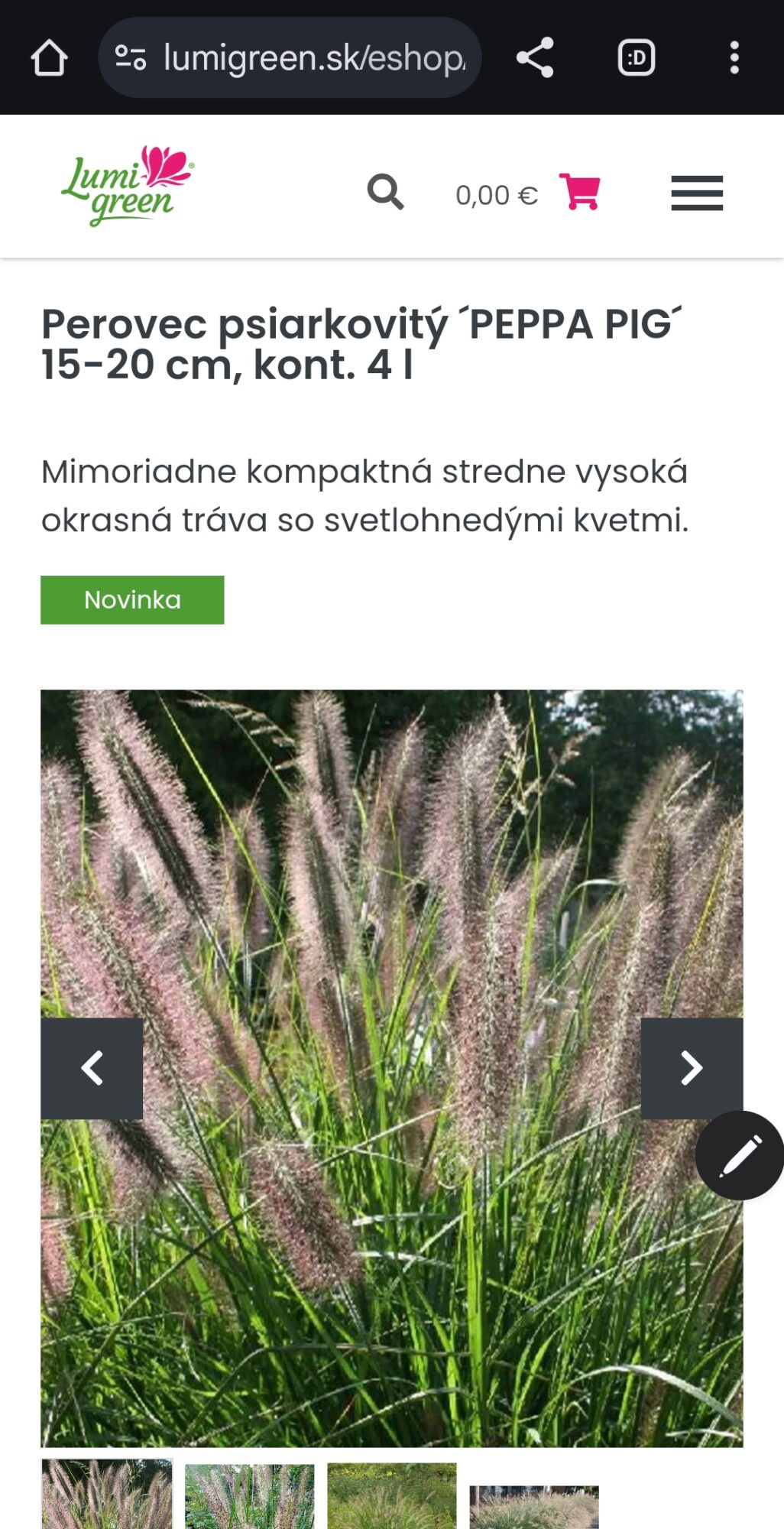Screen dimensions: 784x1529
Task: Select the first gallery thumbnail
Action: pyautogui.click(x=107, y=1495)
